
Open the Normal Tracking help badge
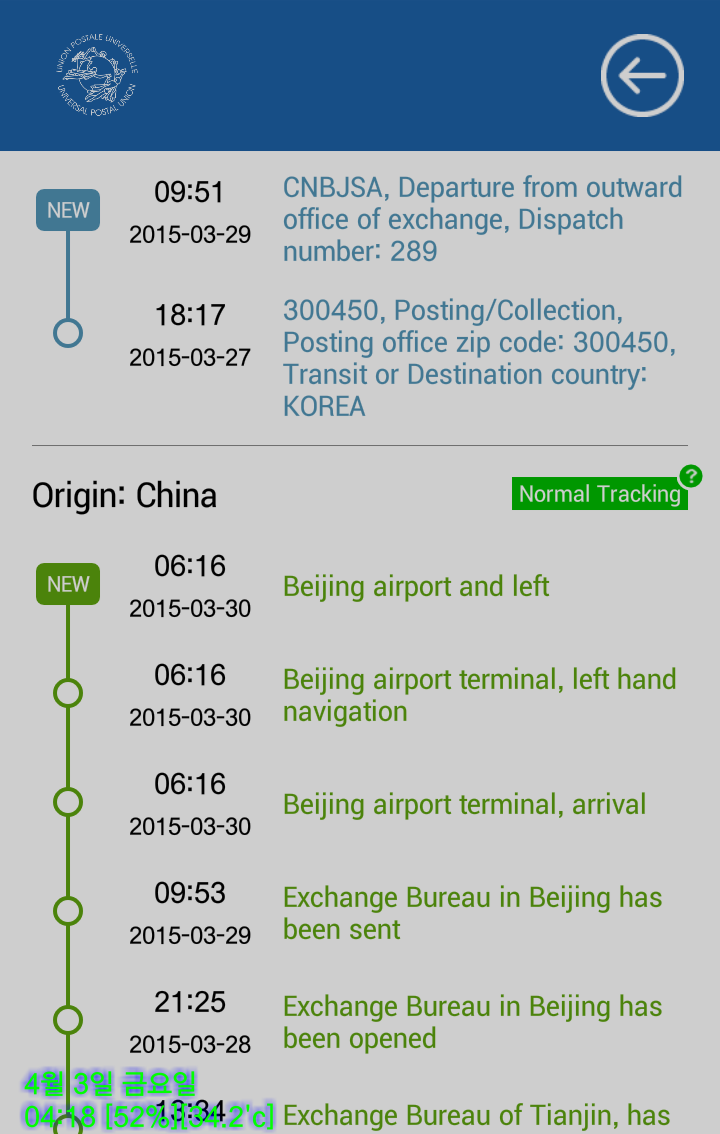coord(689,476)
